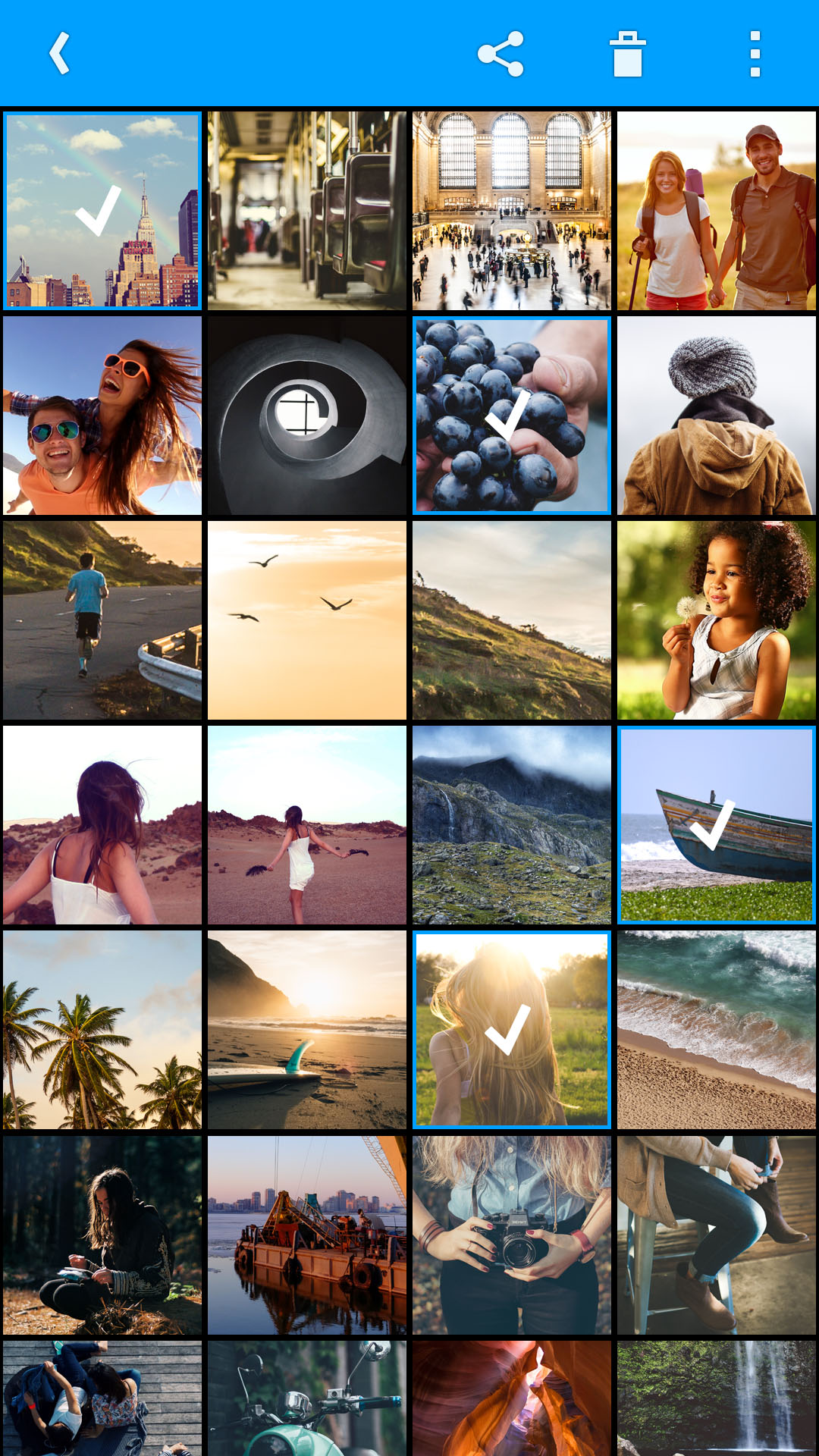Viewport: 819px width, 1456px height.
Task: Select the surfboard on beach photo
Action: point(307,1030)
